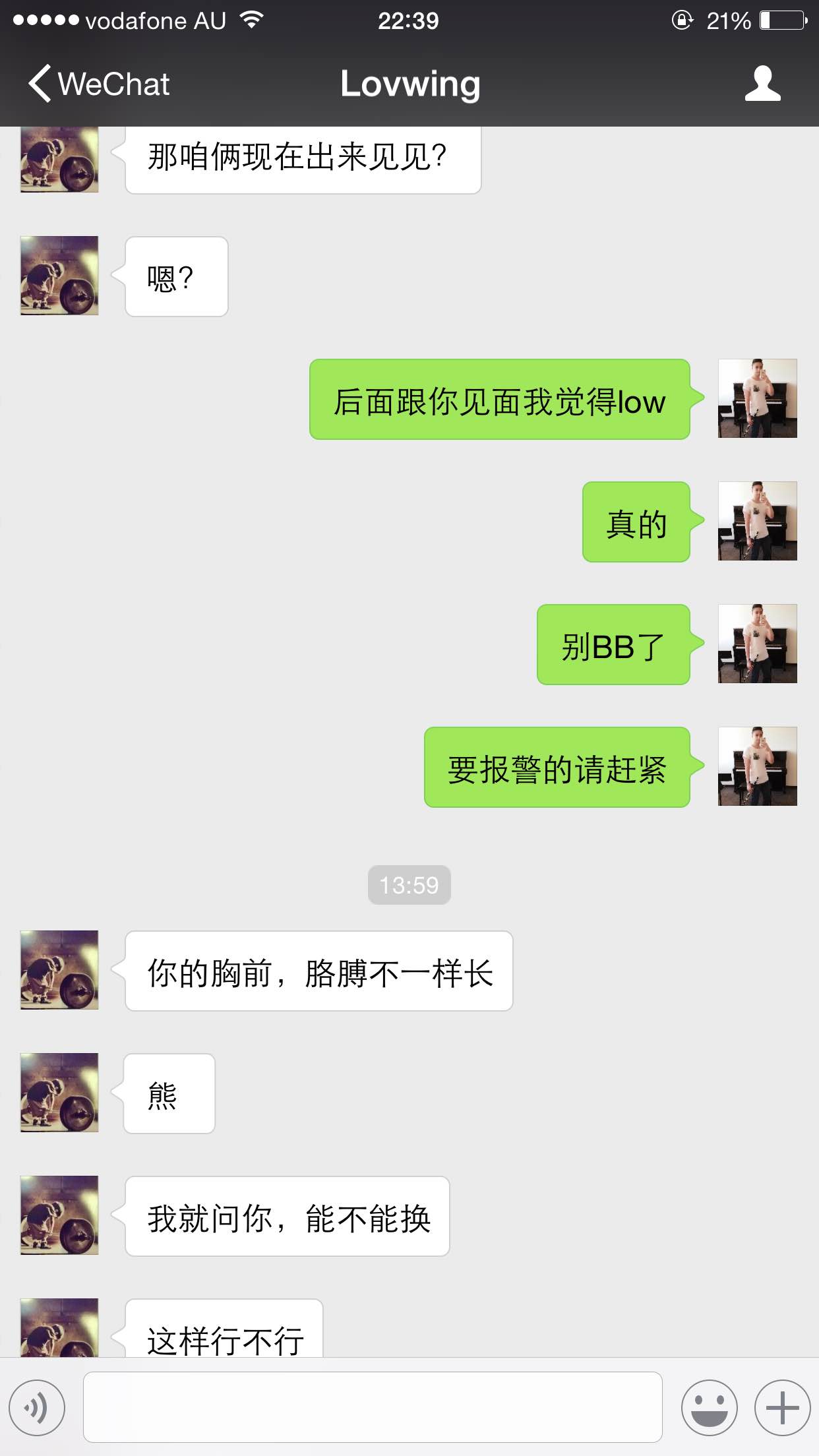Open the plus attachment menu
The height and width of the screenshot is (1456, 819).
pos(782,1407)
